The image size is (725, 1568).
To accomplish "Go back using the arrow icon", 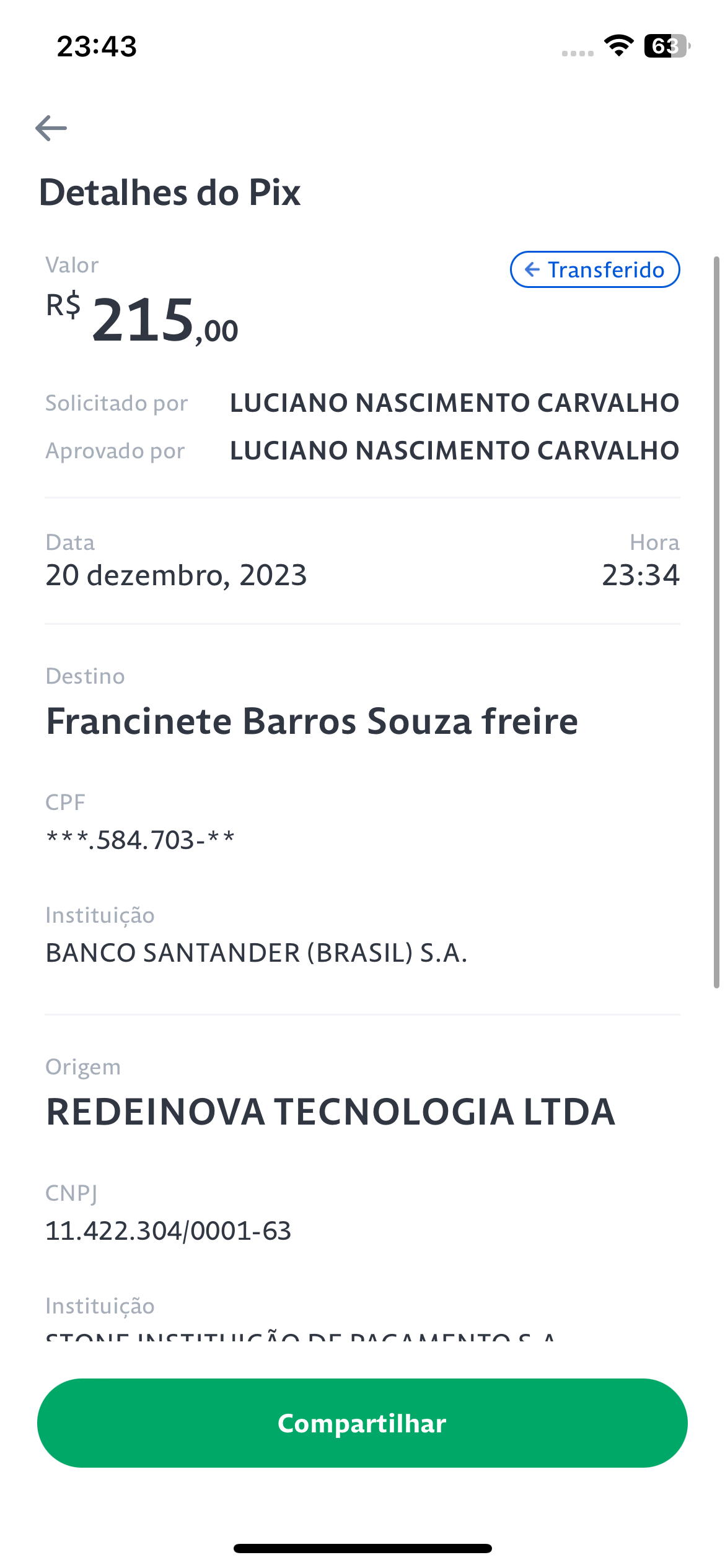I will click(51, 128).
